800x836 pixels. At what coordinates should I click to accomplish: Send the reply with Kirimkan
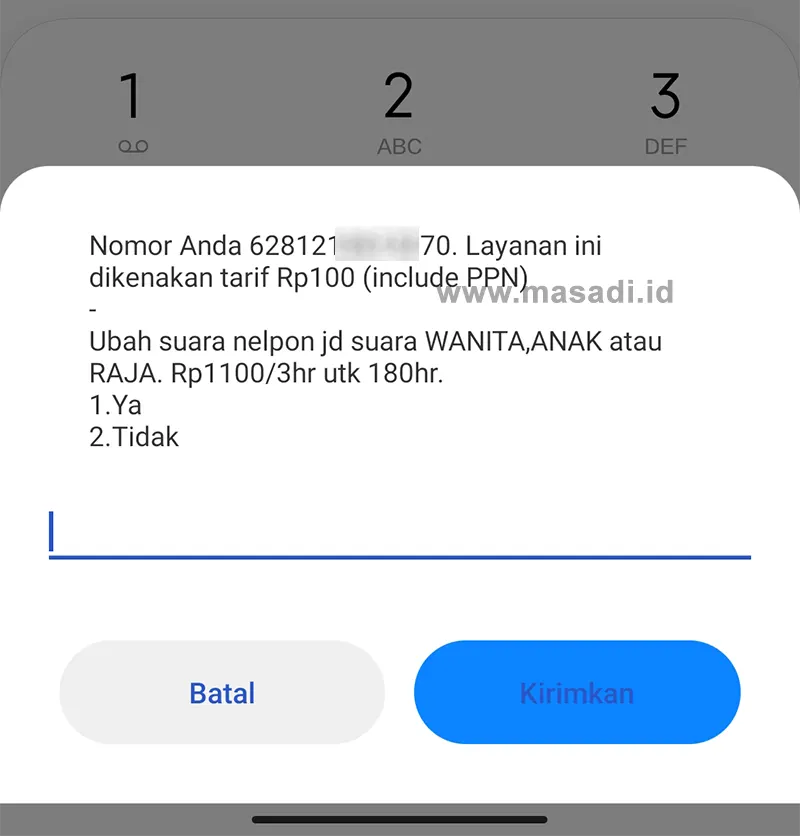tap(577, 693)
